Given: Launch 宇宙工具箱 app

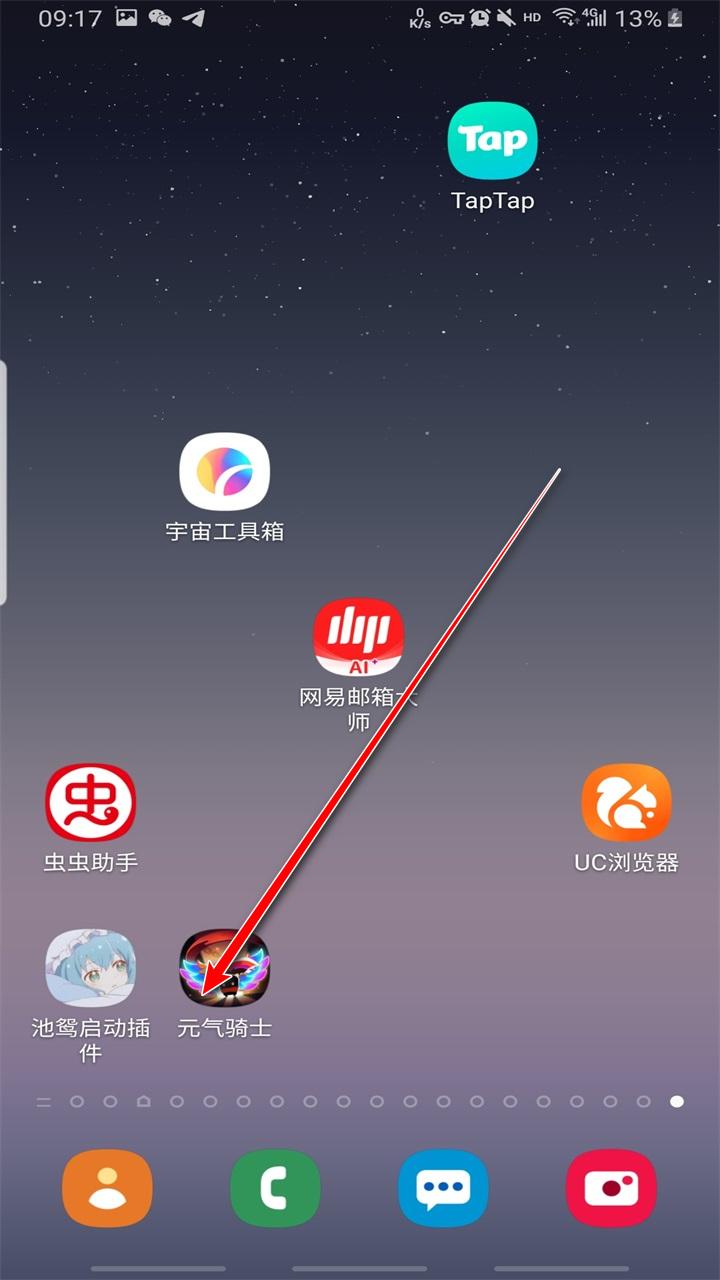Looking at the screenshot, I should [224, 471].
